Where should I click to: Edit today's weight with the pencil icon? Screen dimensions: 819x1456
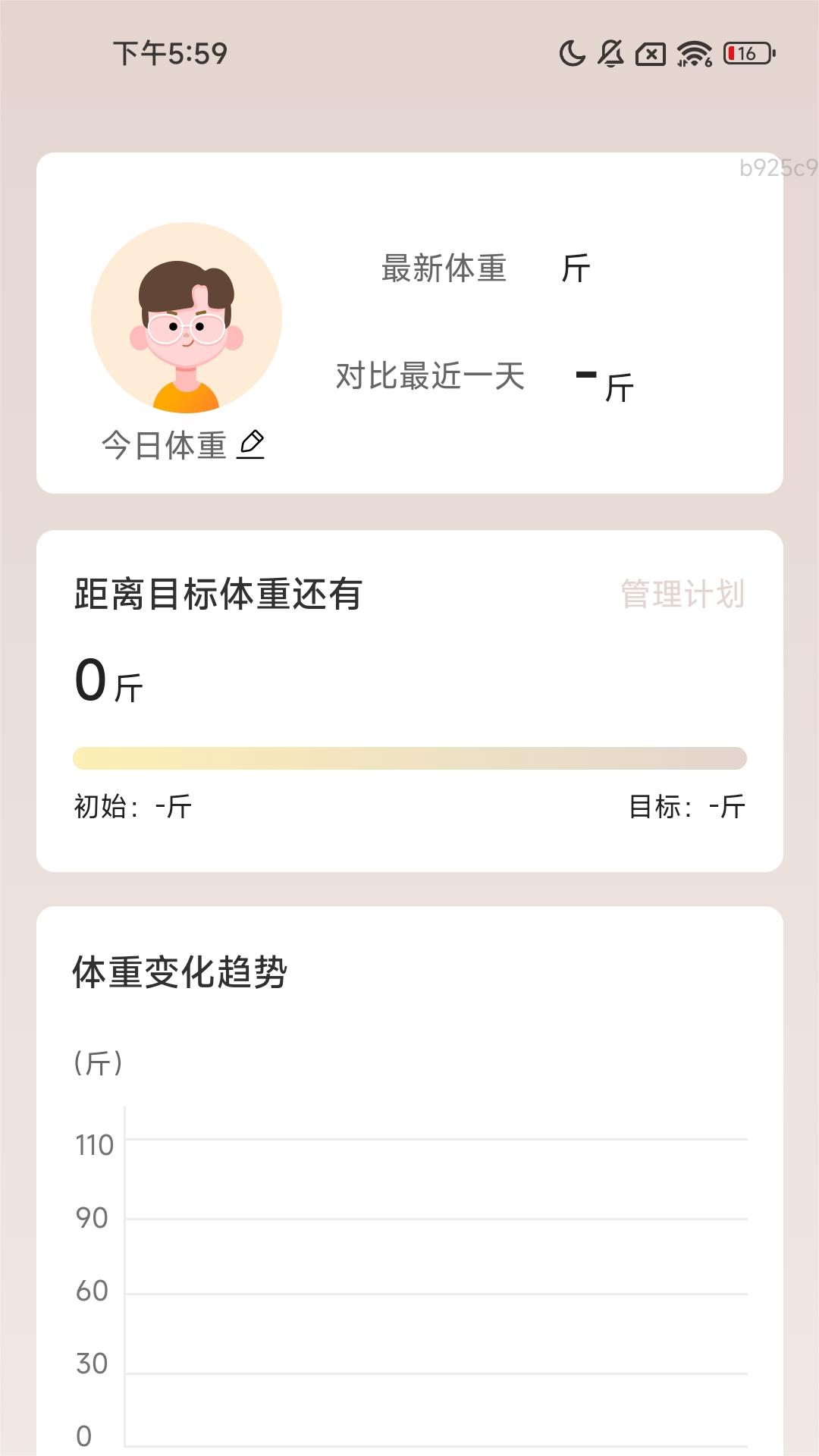tap(251, 444)
